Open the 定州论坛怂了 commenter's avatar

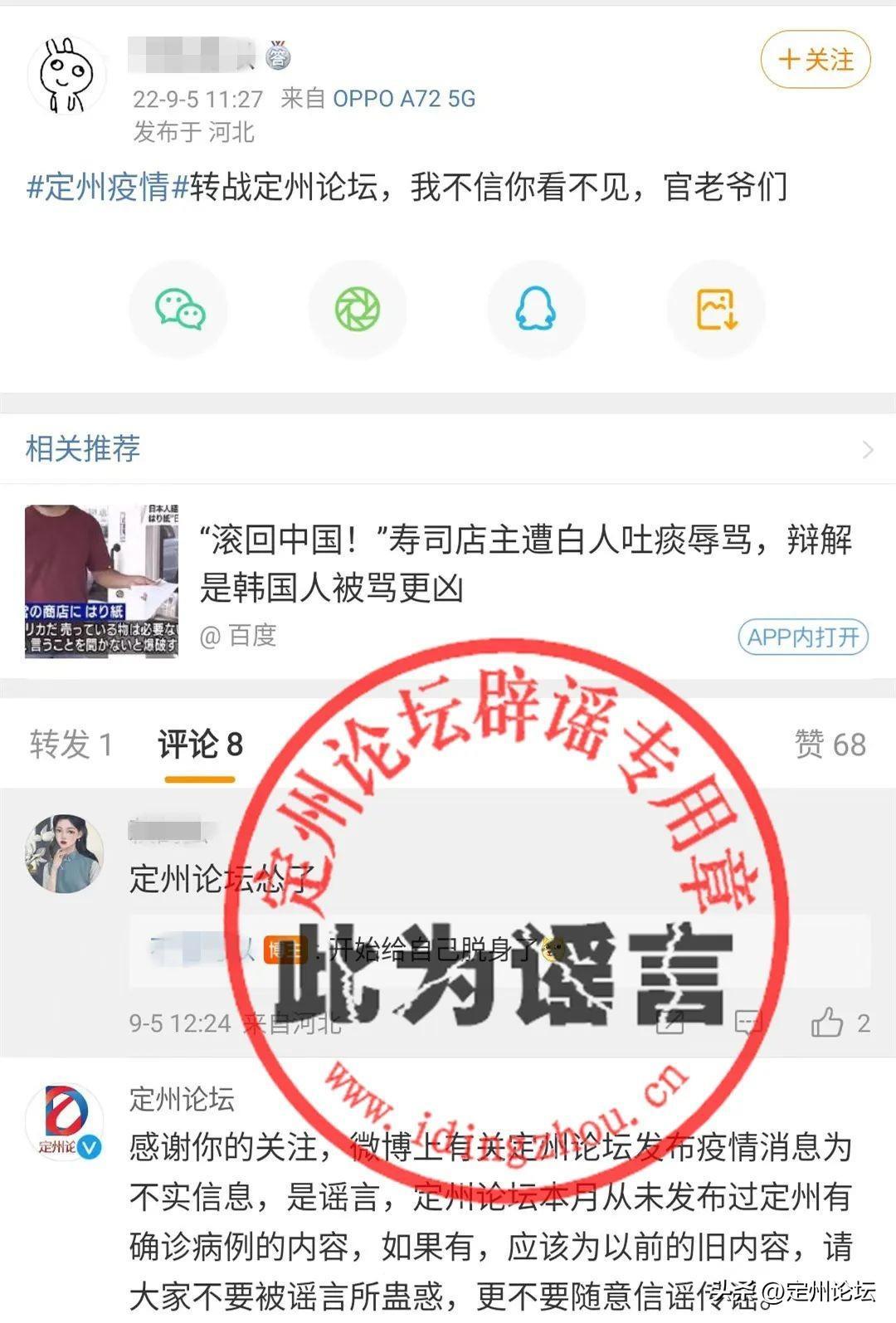pyautogui.click(x=66, y=854)
